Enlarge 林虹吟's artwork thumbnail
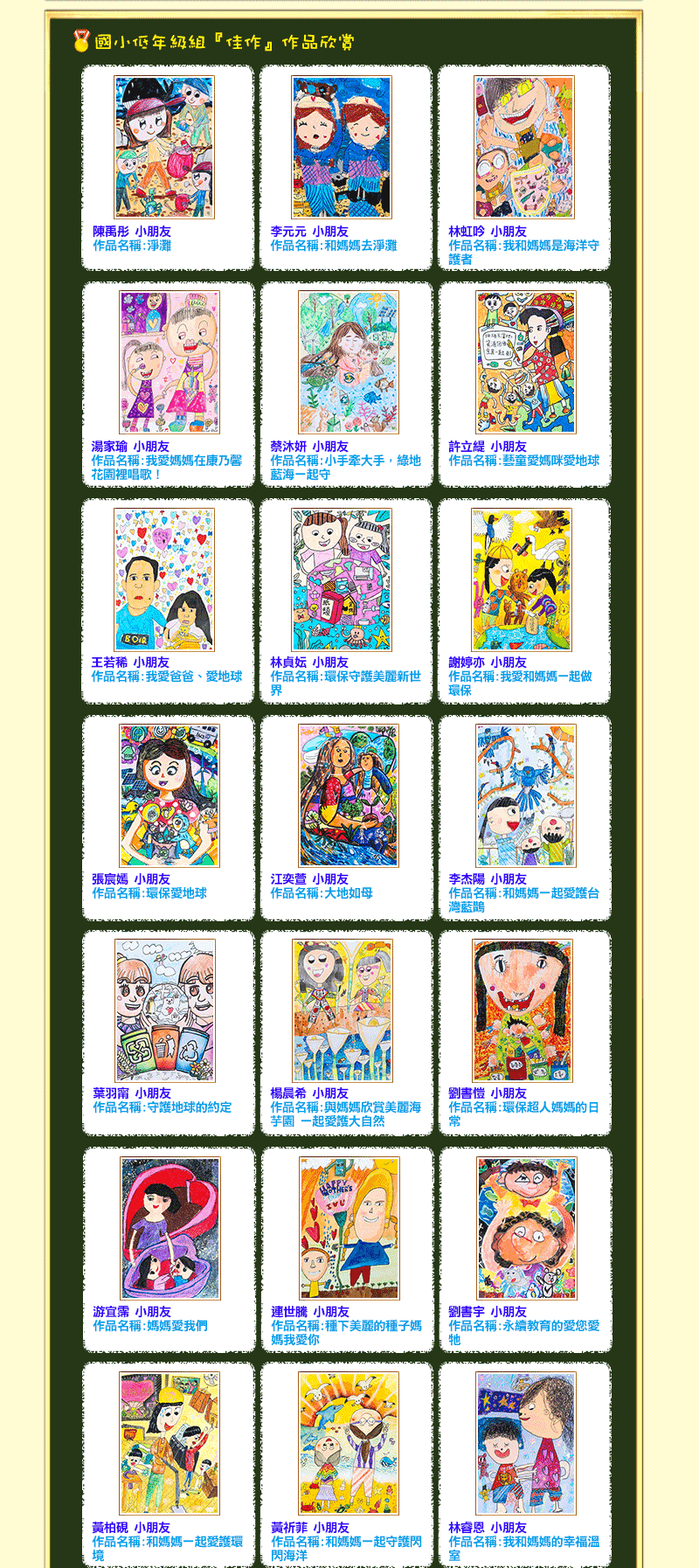The image size is (699, 1568). pos(524,148)
